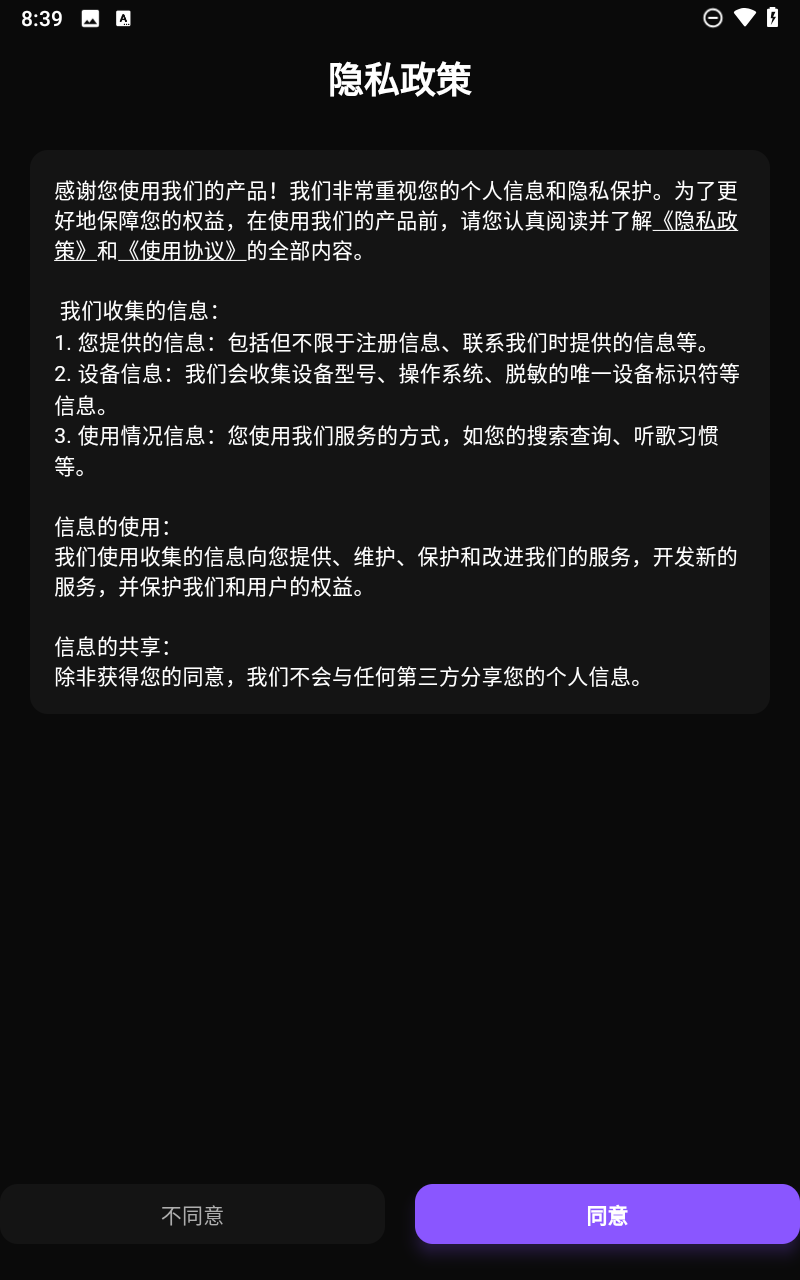800x1280 pixels.
Task: Open the 《使用协议》 link
Action: (183, 251)
